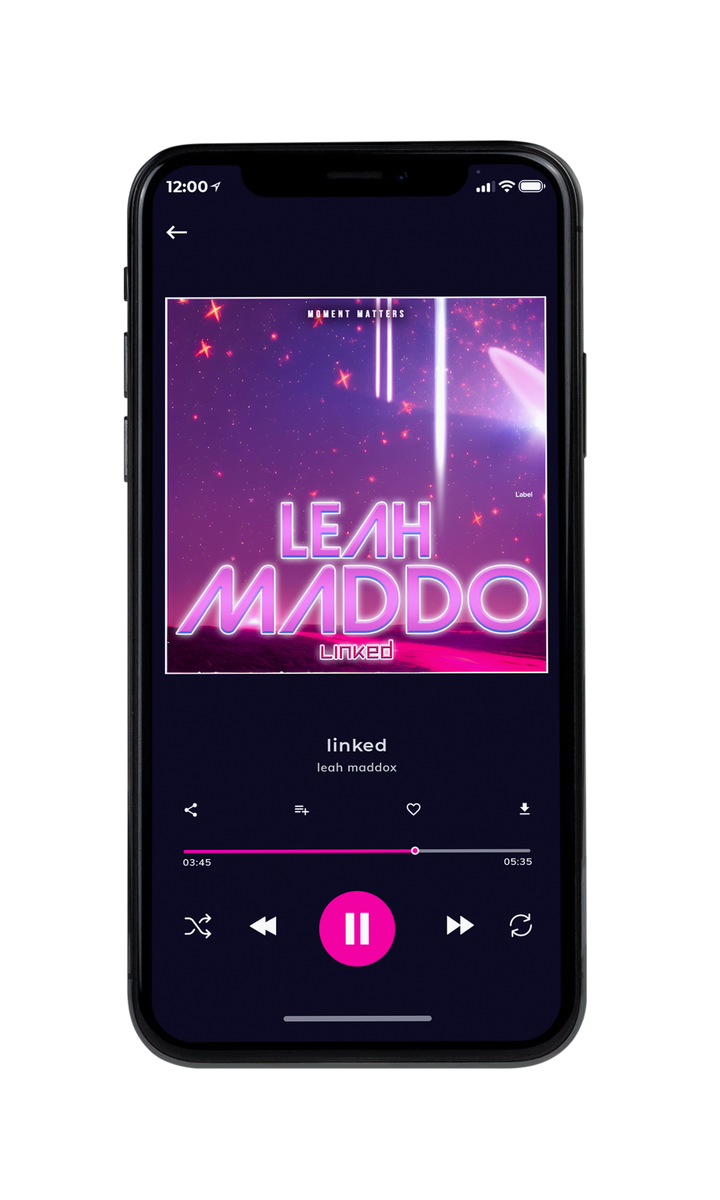The width and height of the screenshot is (720, 1200).
Task: Add linked to a playlist
Action: (301, 810)
